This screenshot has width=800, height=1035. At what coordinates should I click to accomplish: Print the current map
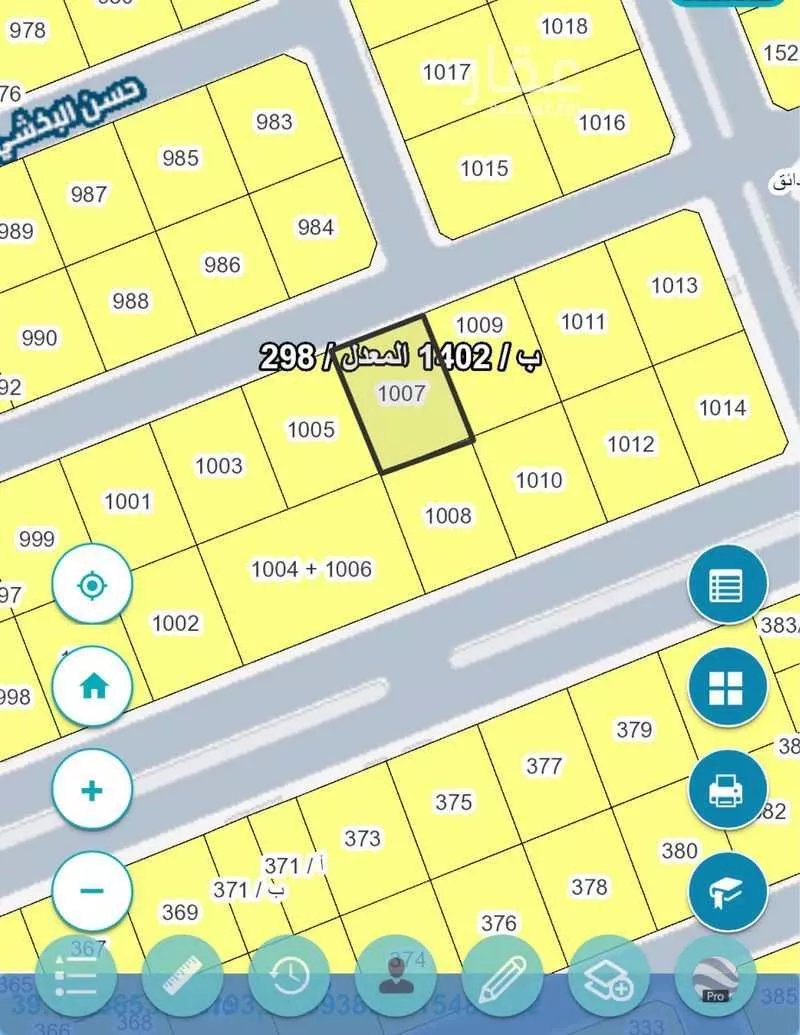point(727,791)
